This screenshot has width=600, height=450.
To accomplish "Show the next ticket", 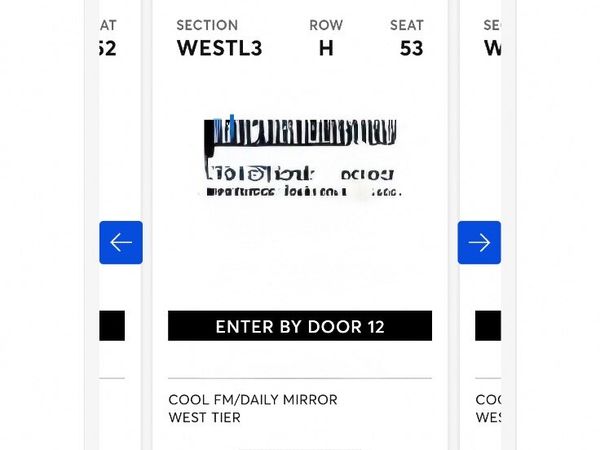I will tap(479, 243).
